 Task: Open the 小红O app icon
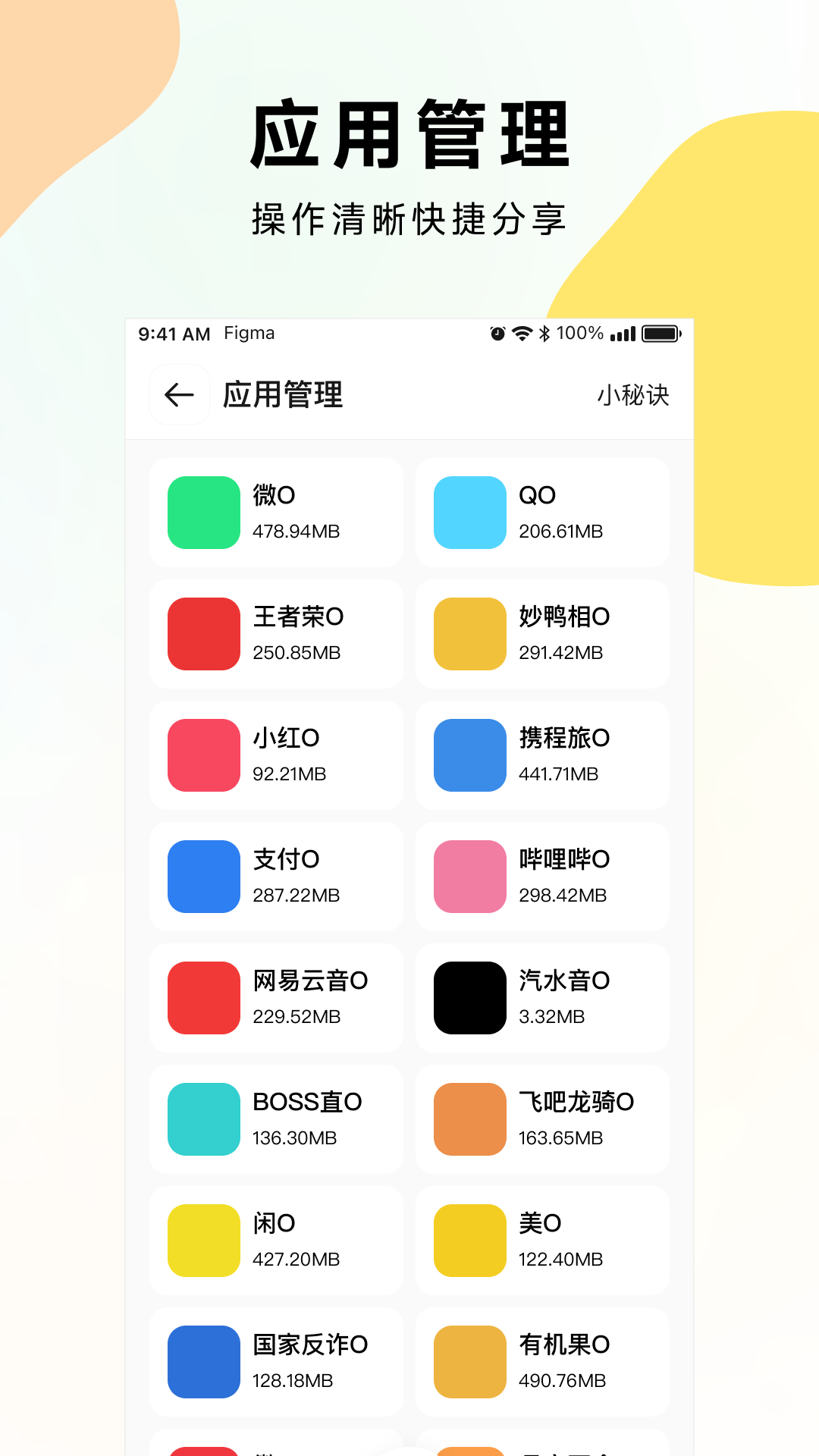pos(203,755)
